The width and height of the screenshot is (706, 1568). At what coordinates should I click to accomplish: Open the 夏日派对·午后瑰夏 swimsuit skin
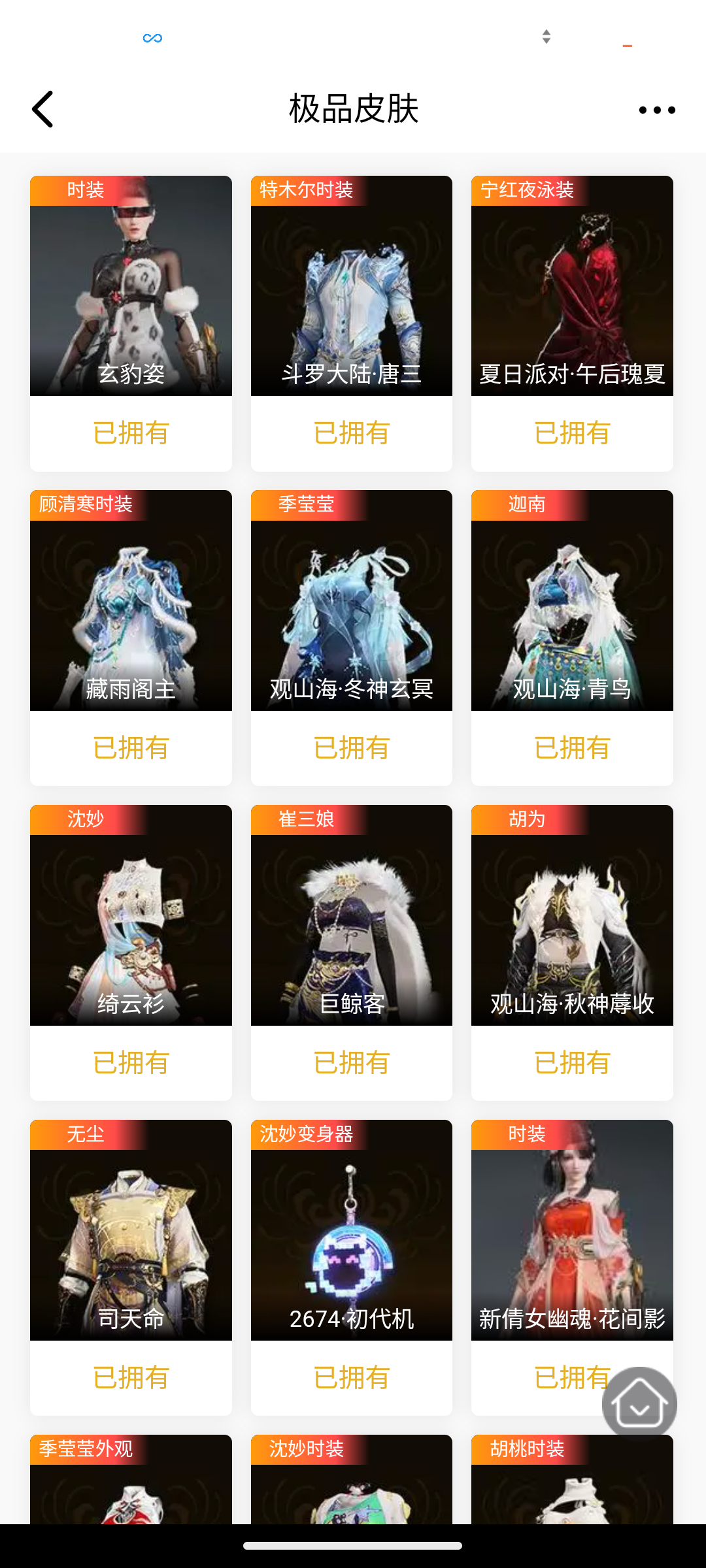click(x=571, y=284)
